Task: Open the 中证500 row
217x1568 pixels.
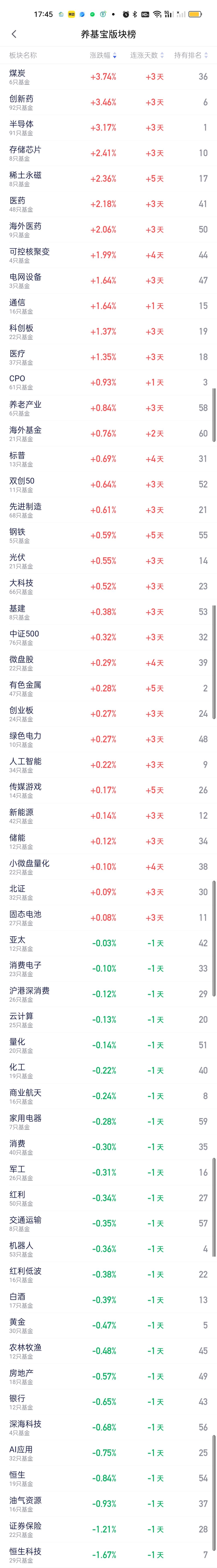Action: (108, 637)
